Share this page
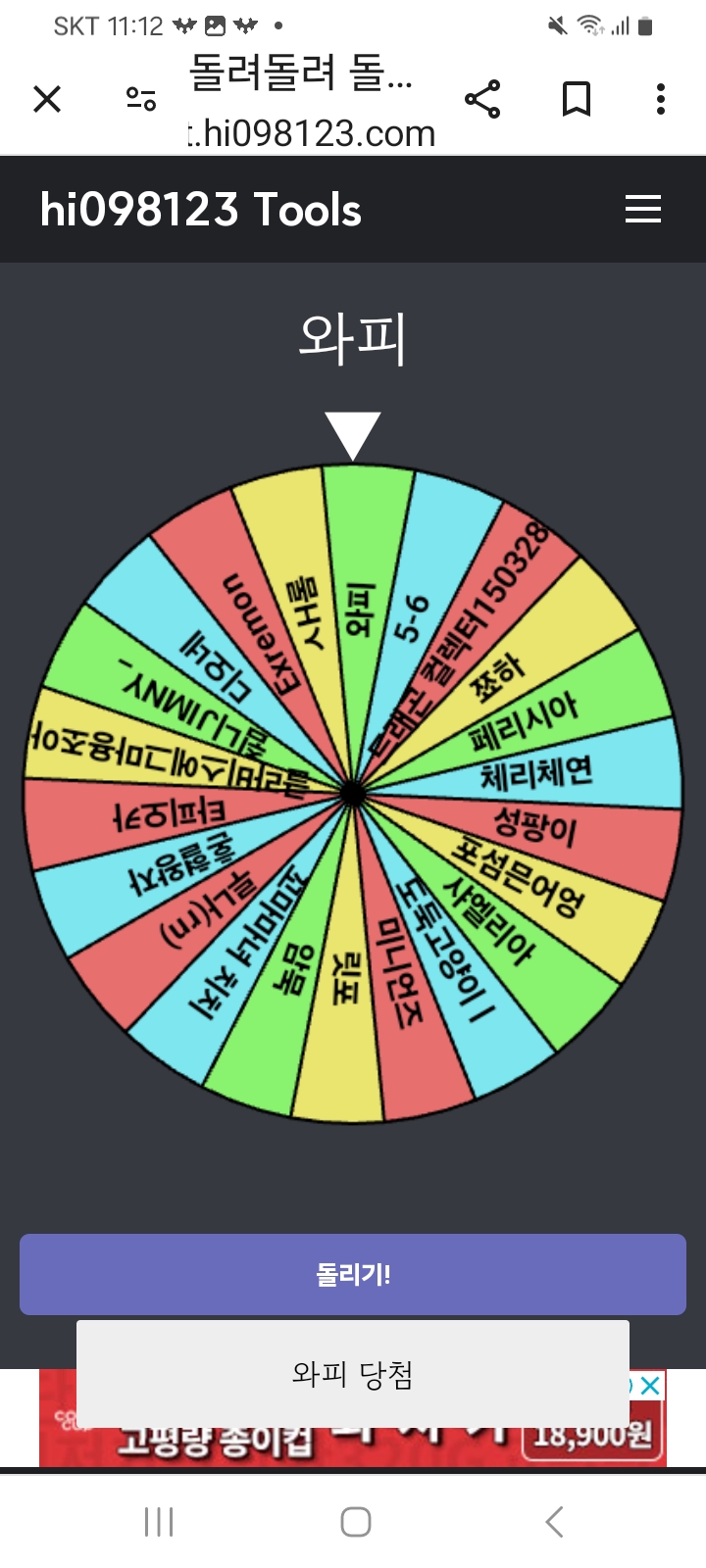Viewport: 706px width, 1568px height. 482,99
